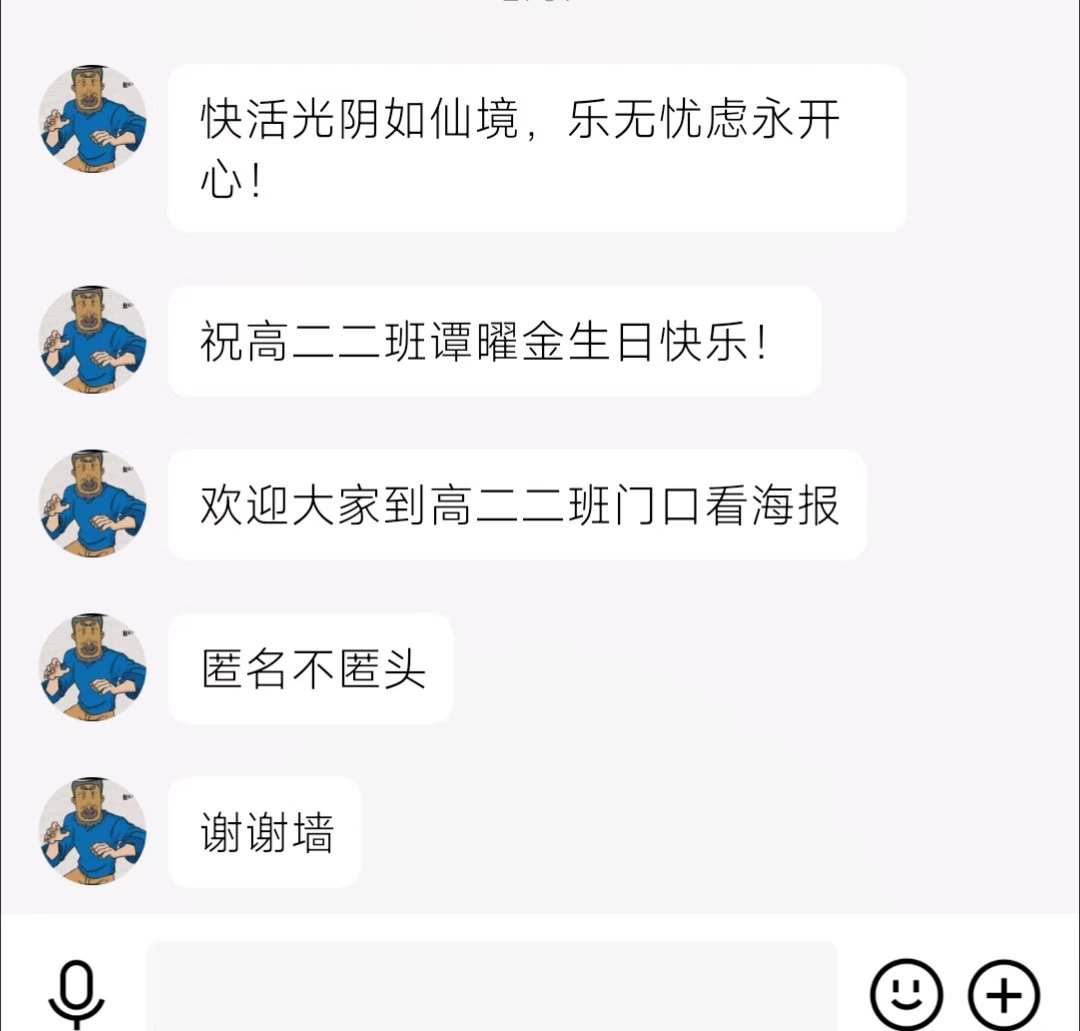Open sender avatar beside 快活光阴如仙境 message
Image resolution: width=1080 pixels, height=1031 pixels.
click(93, 120)
